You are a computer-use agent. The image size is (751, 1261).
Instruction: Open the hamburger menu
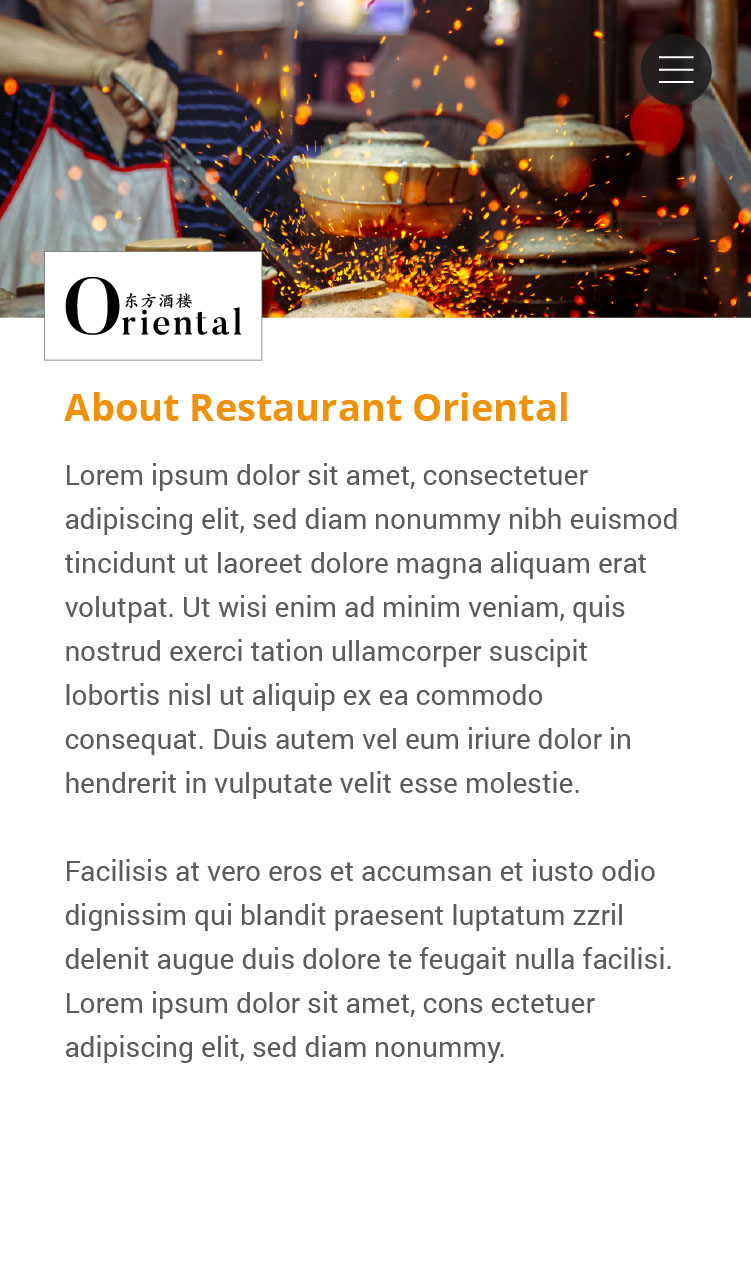tap(676, 70)
